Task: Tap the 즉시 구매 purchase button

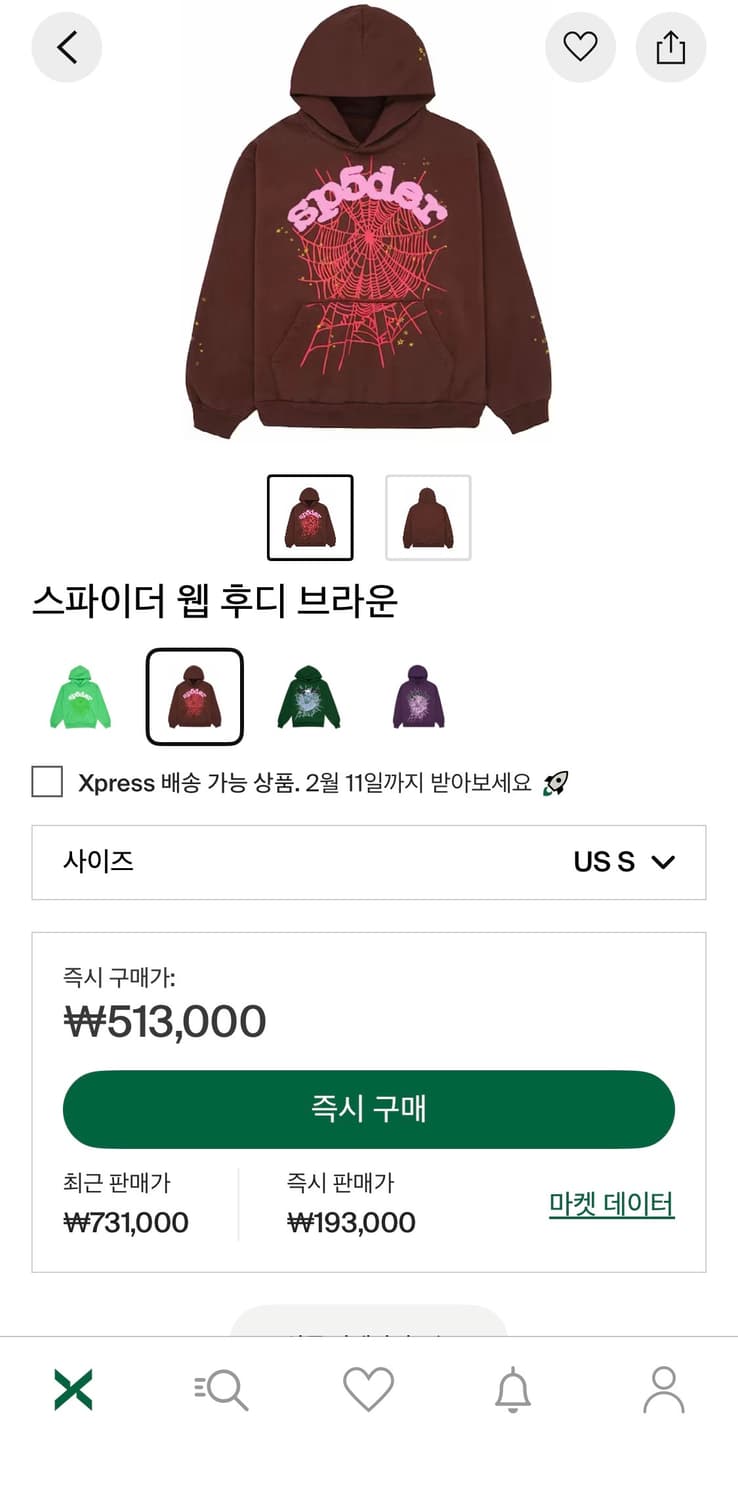Action: pos(369,1108)
